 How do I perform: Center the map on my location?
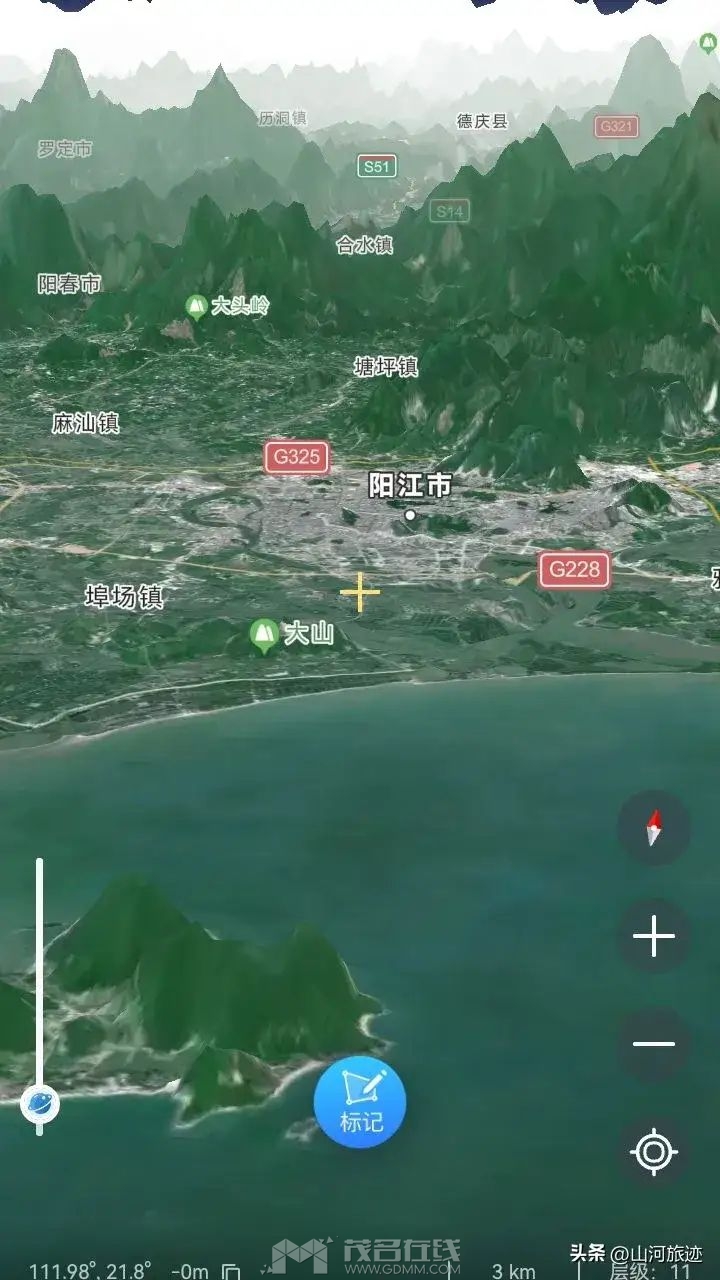point(654,1153)
